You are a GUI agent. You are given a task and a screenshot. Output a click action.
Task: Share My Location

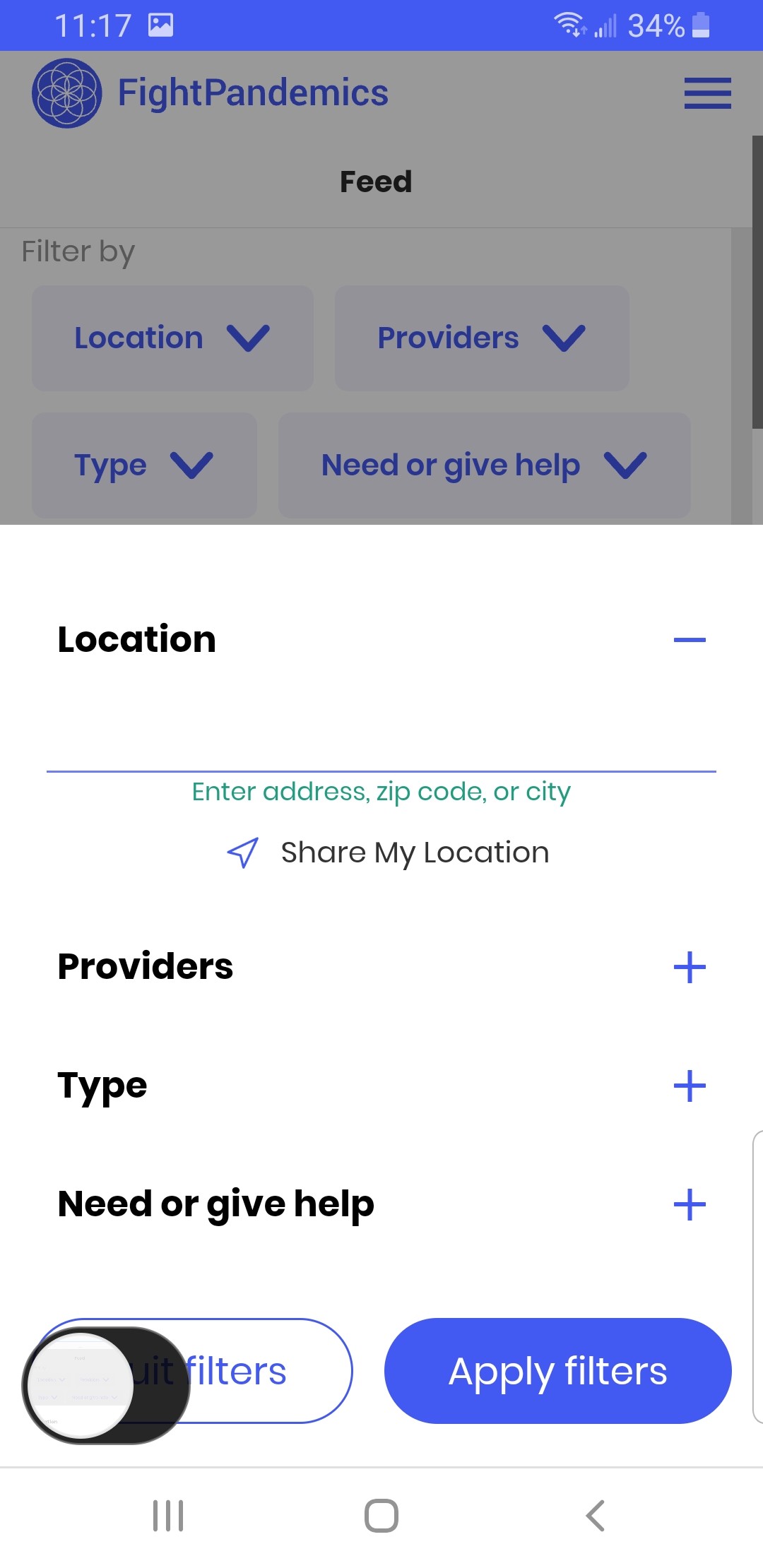click(x=387, y=853)
